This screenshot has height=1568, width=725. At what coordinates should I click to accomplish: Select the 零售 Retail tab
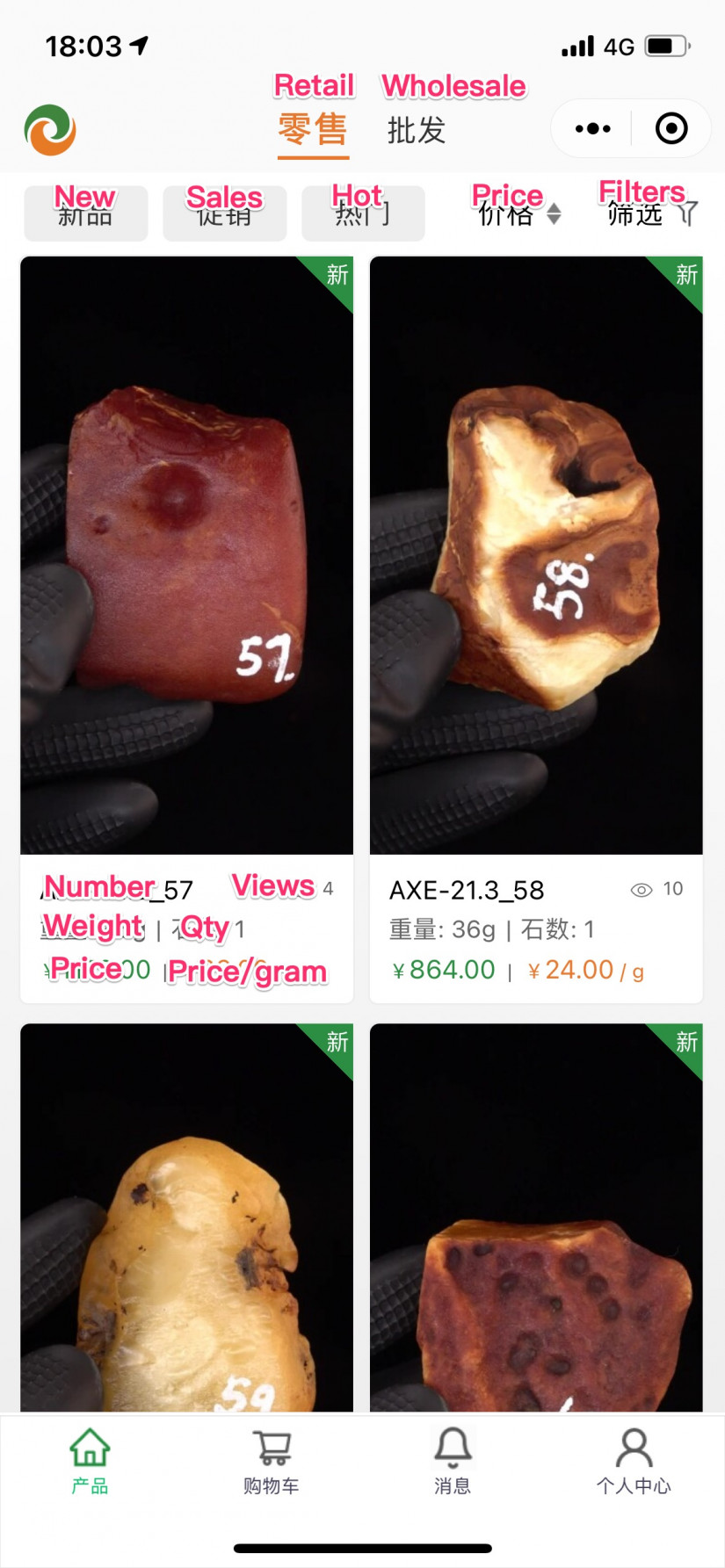tap(313, 131)
